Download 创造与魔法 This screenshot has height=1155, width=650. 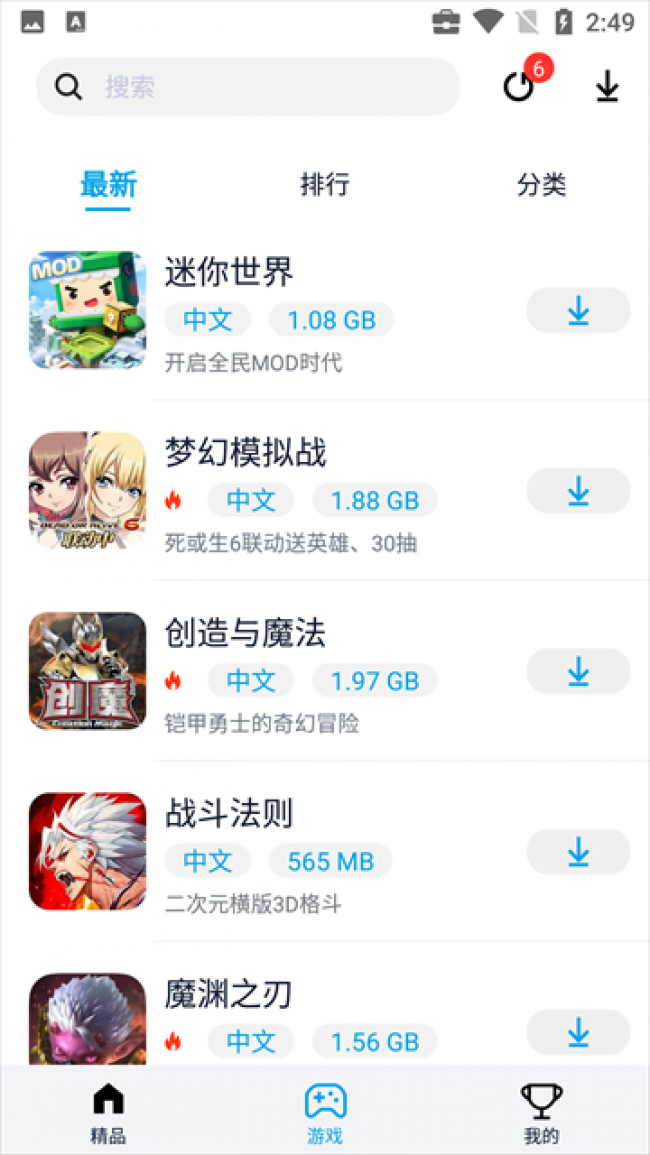[x=578, y=672]
